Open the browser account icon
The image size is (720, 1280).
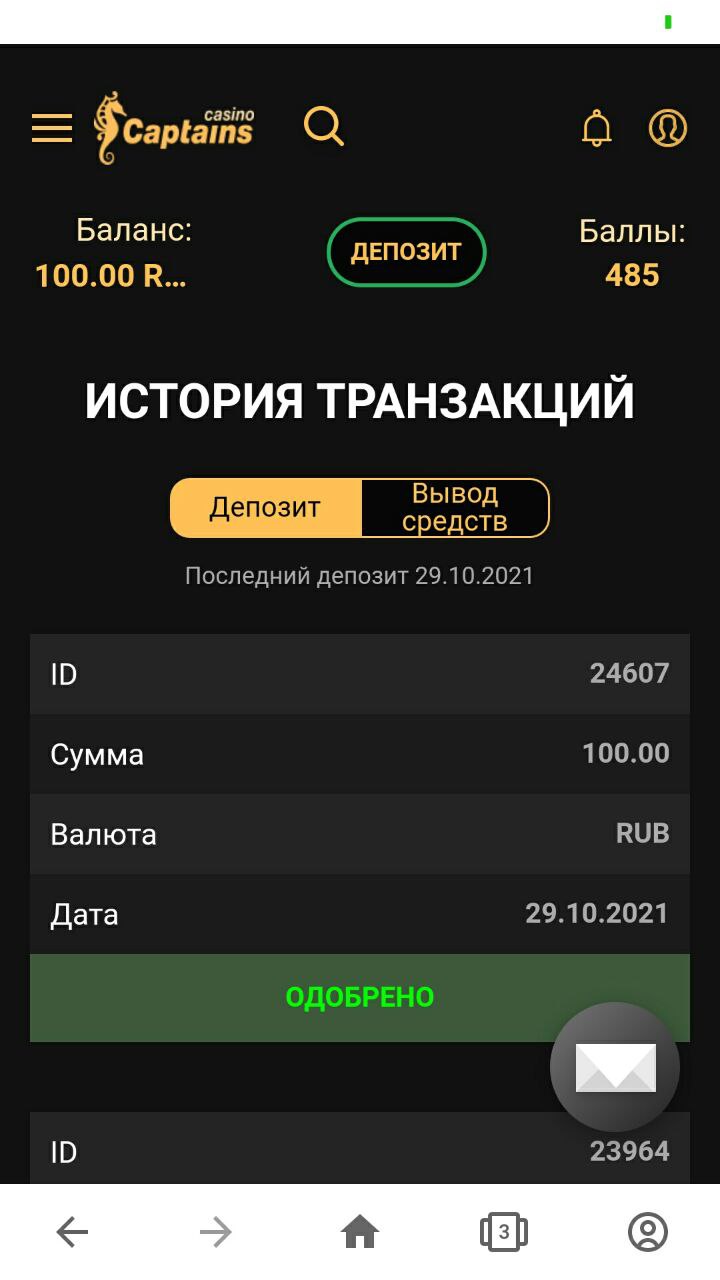point(648,1232)
